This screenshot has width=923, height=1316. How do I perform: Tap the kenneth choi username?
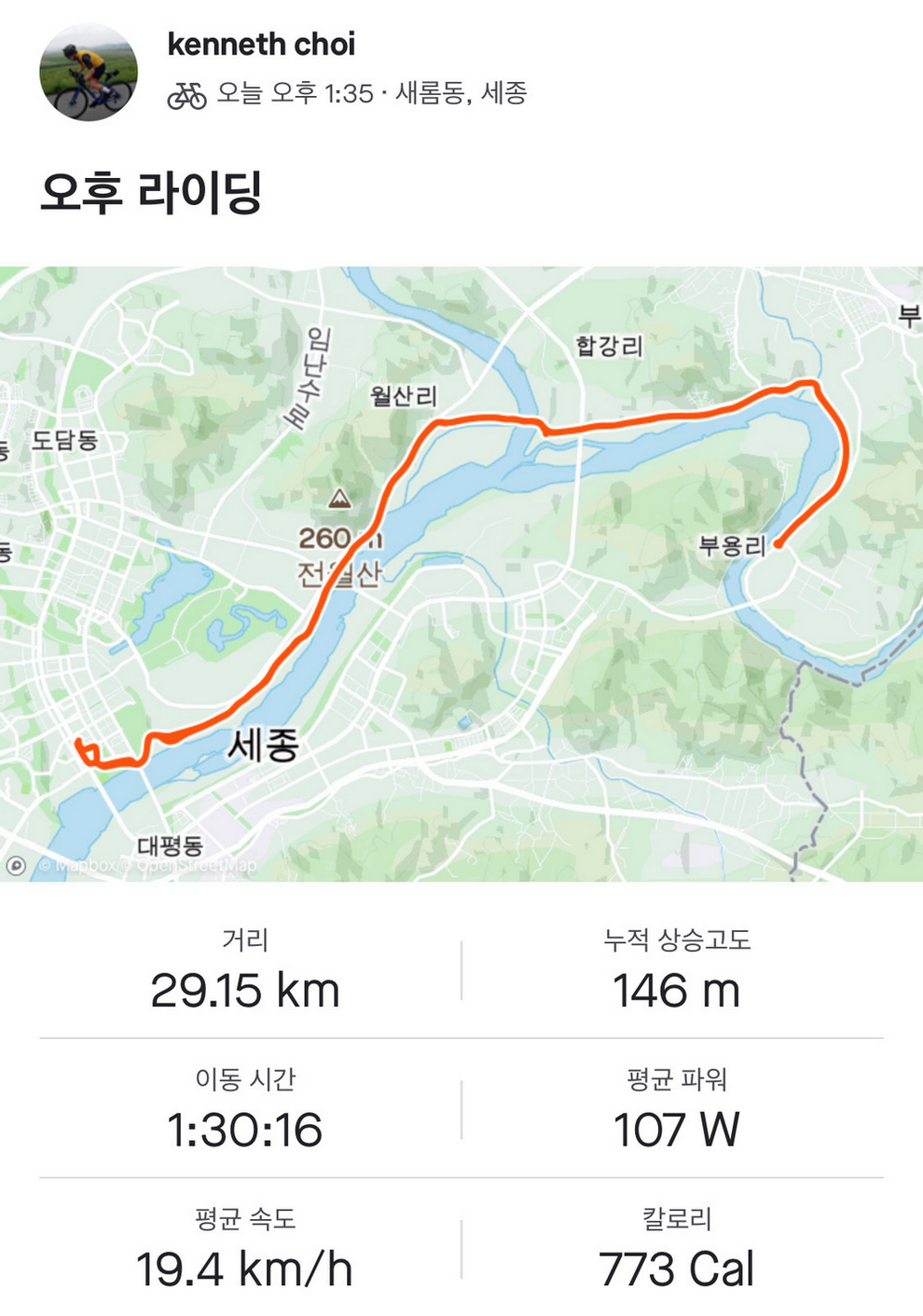tap(261, 44)
